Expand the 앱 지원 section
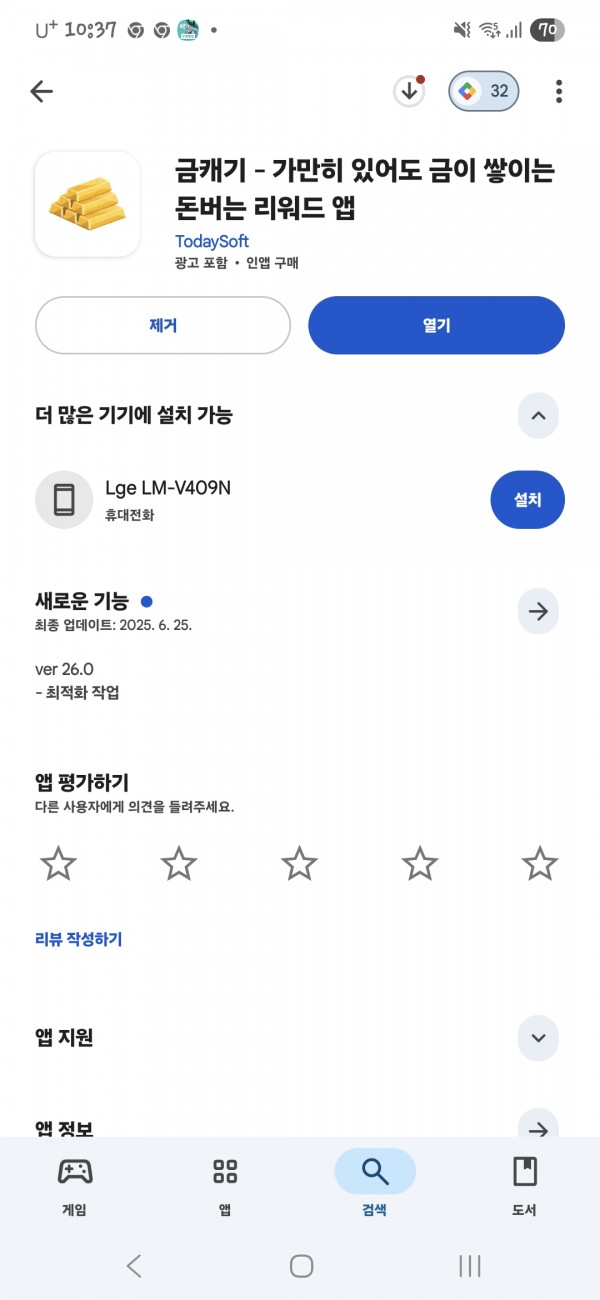The width and height of the screenshot is (600, 1300). (538, 1038)
